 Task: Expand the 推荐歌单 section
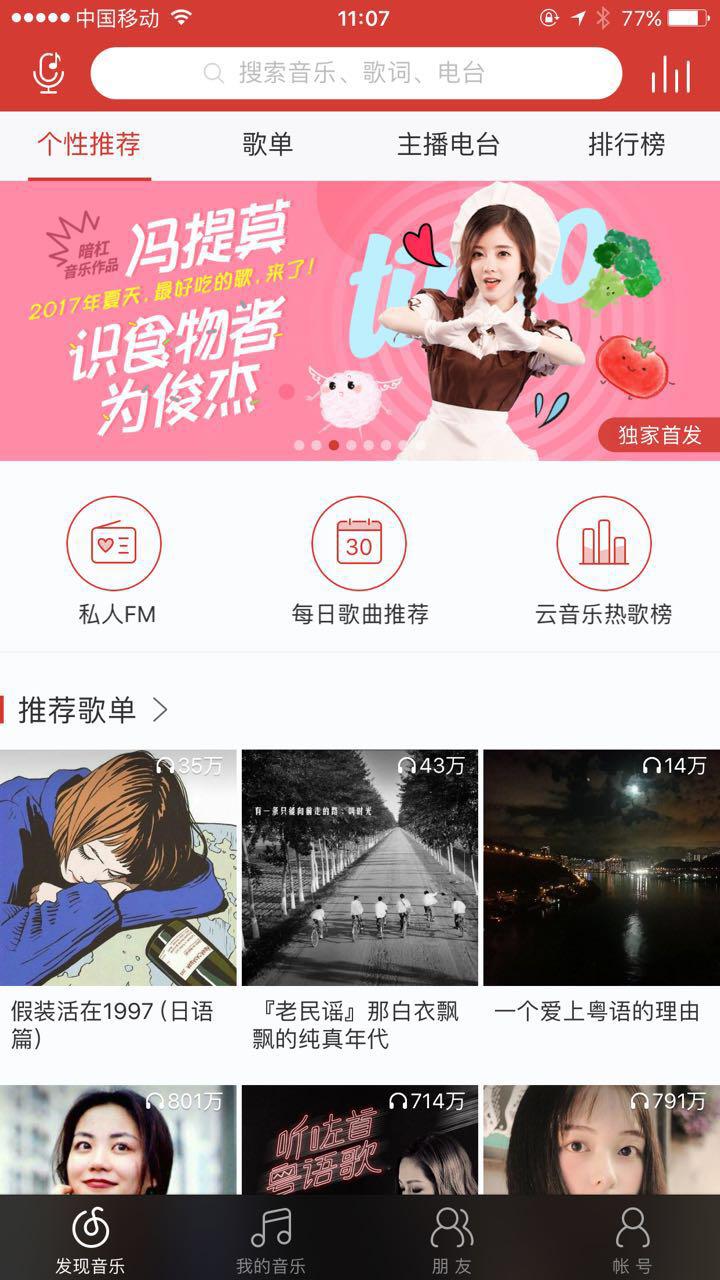tap(92, 710)
